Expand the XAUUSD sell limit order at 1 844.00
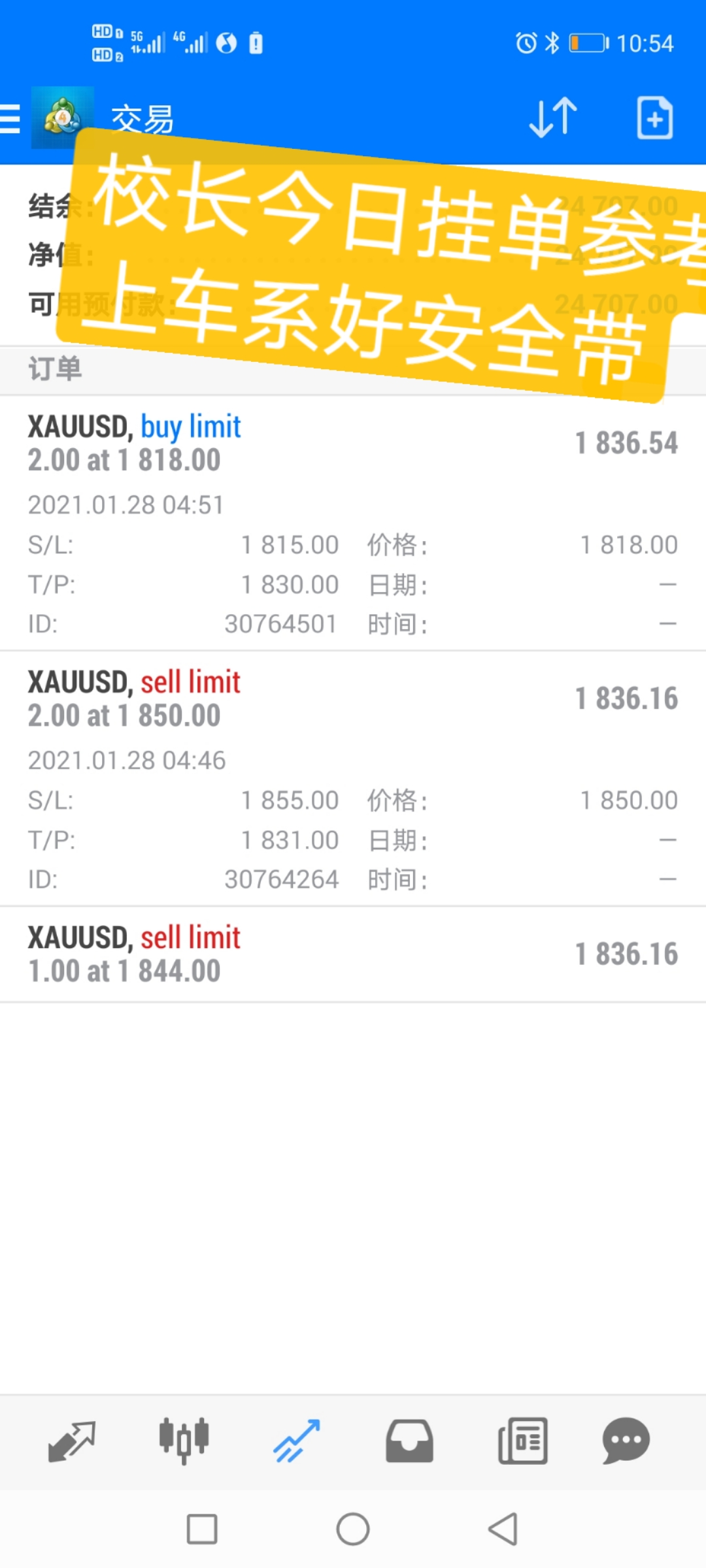 (353, 955)
